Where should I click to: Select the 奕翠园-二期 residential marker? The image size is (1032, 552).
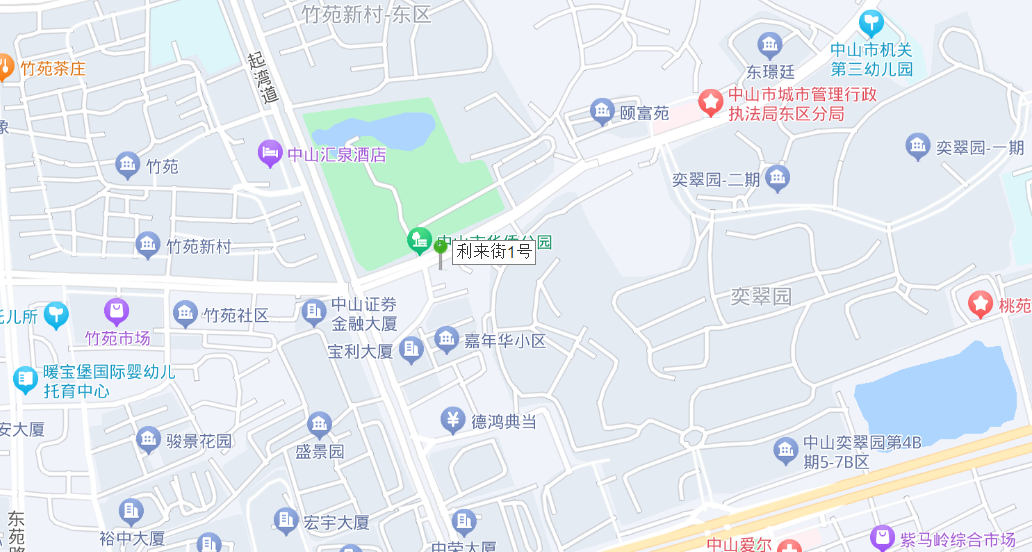777,179
